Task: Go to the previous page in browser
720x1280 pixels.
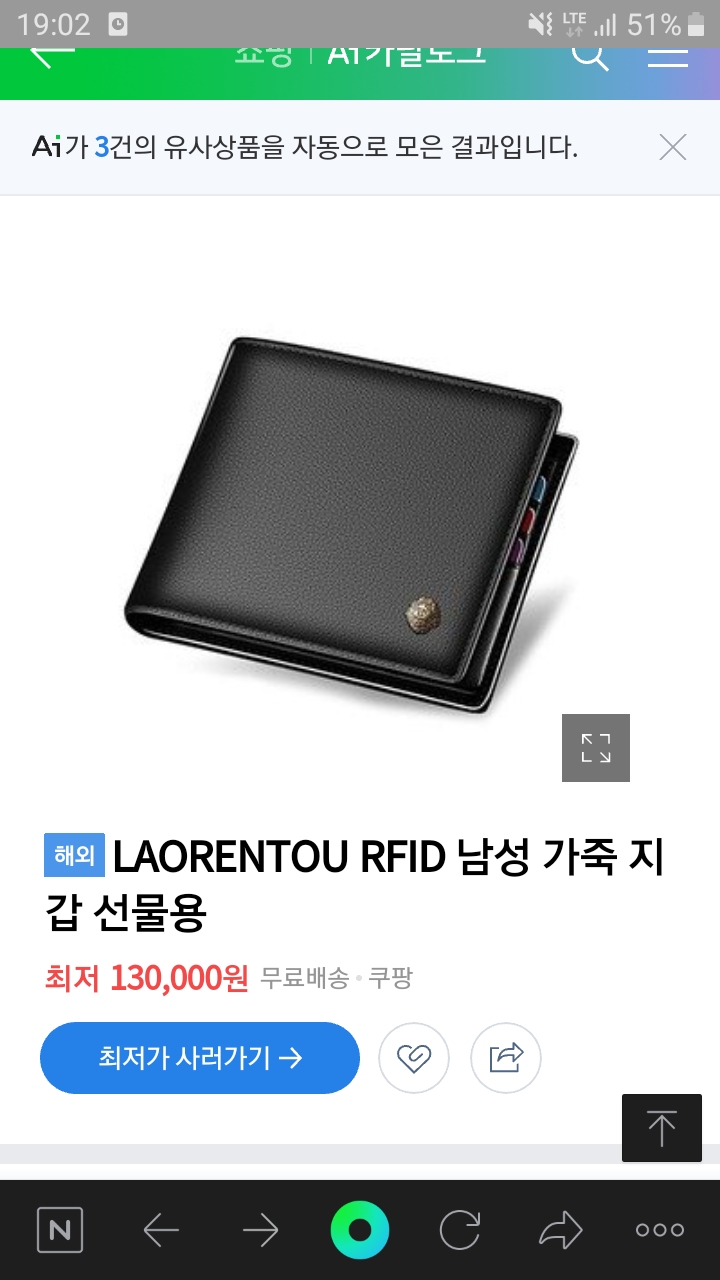Action: 160,1230
